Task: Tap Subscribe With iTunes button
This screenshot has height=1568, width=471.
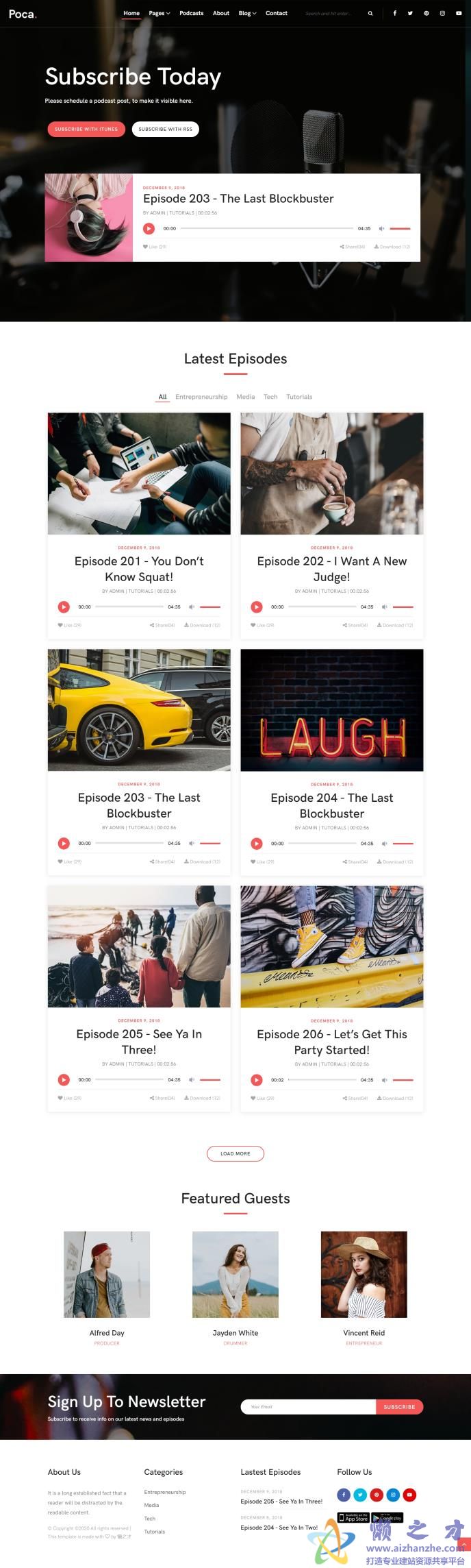Action: pyautogui.click(x=86, y=129)
